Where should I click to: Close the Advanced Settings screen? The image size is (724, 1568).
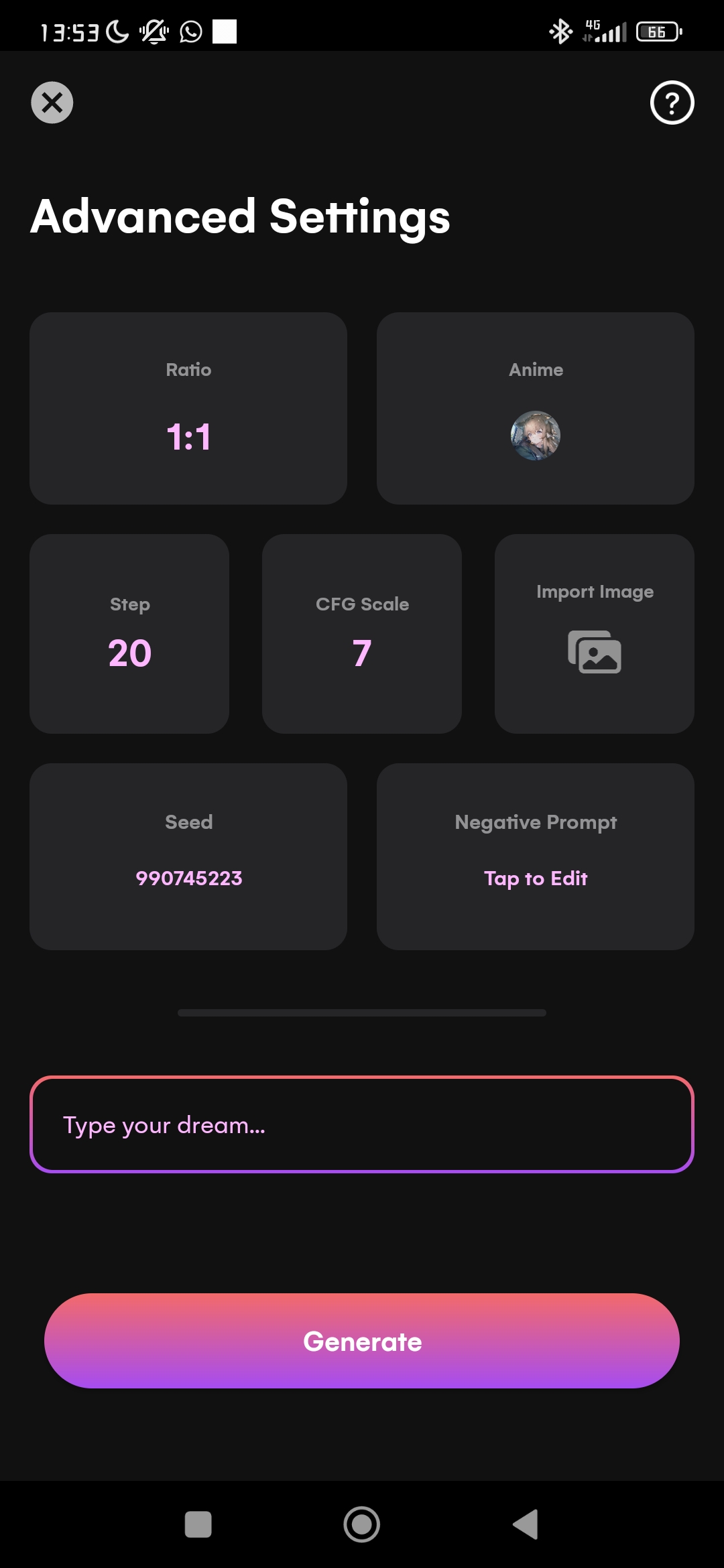tap(52, 103)
